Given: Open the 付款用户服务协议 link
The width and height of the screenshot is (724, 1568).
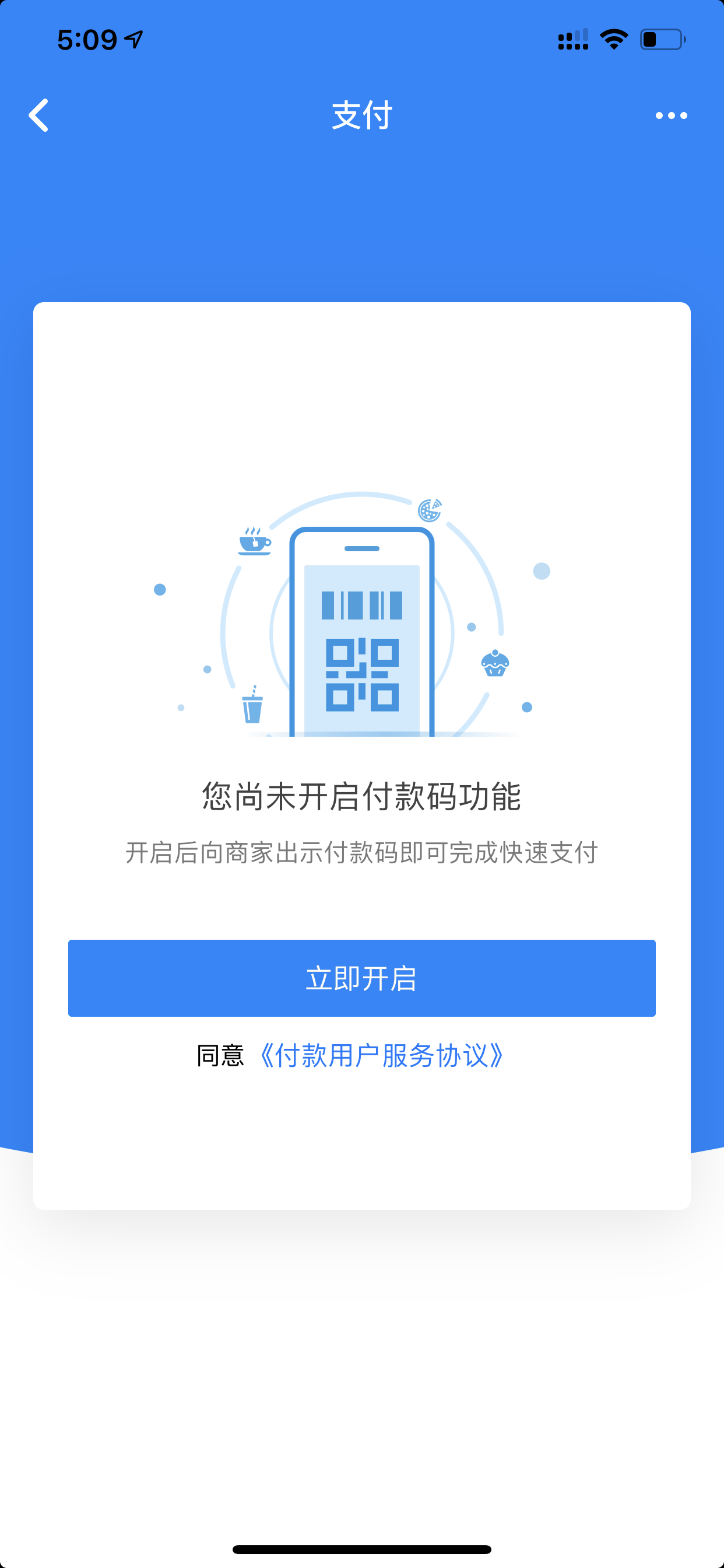Looking at the screenshot, I should (381, 1055).
